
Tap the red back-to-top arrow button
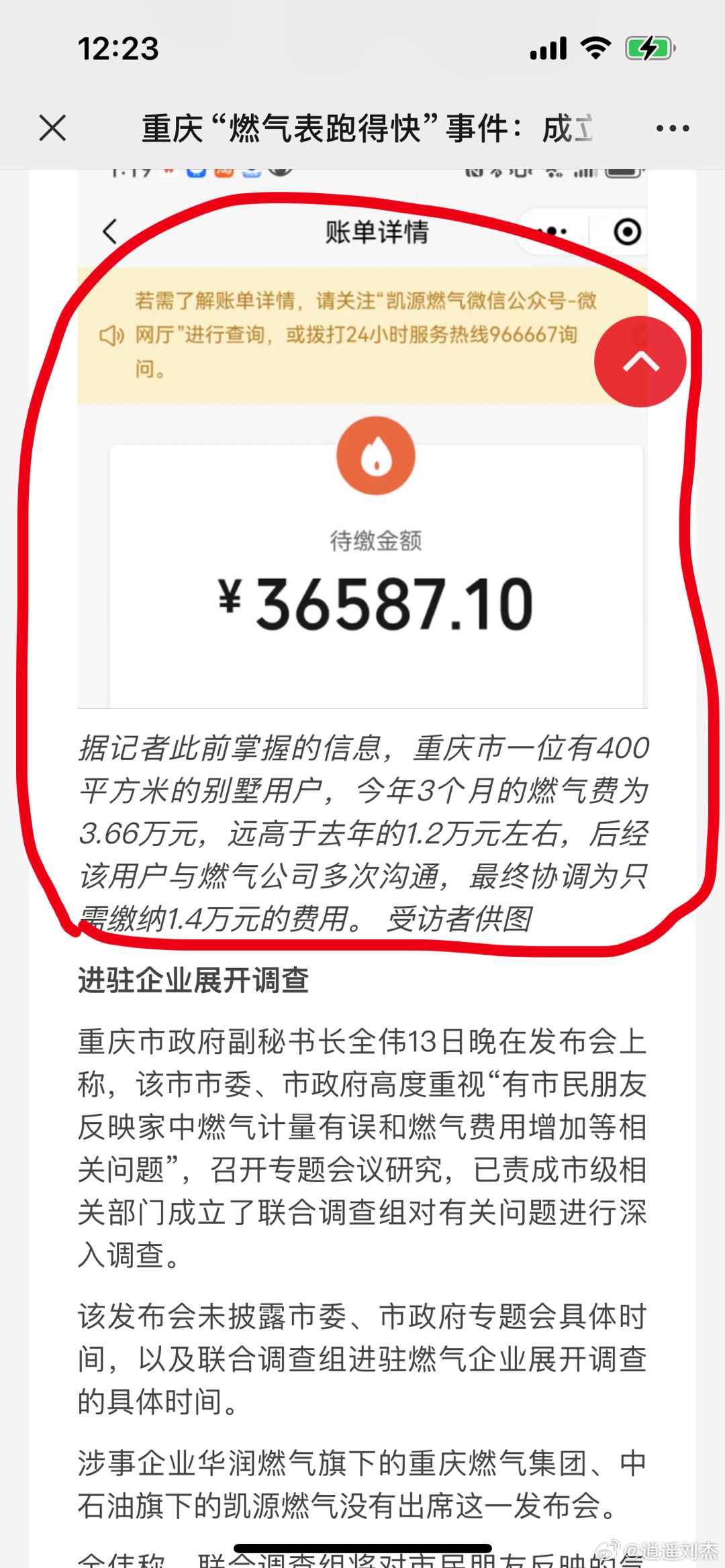[640, 362]
